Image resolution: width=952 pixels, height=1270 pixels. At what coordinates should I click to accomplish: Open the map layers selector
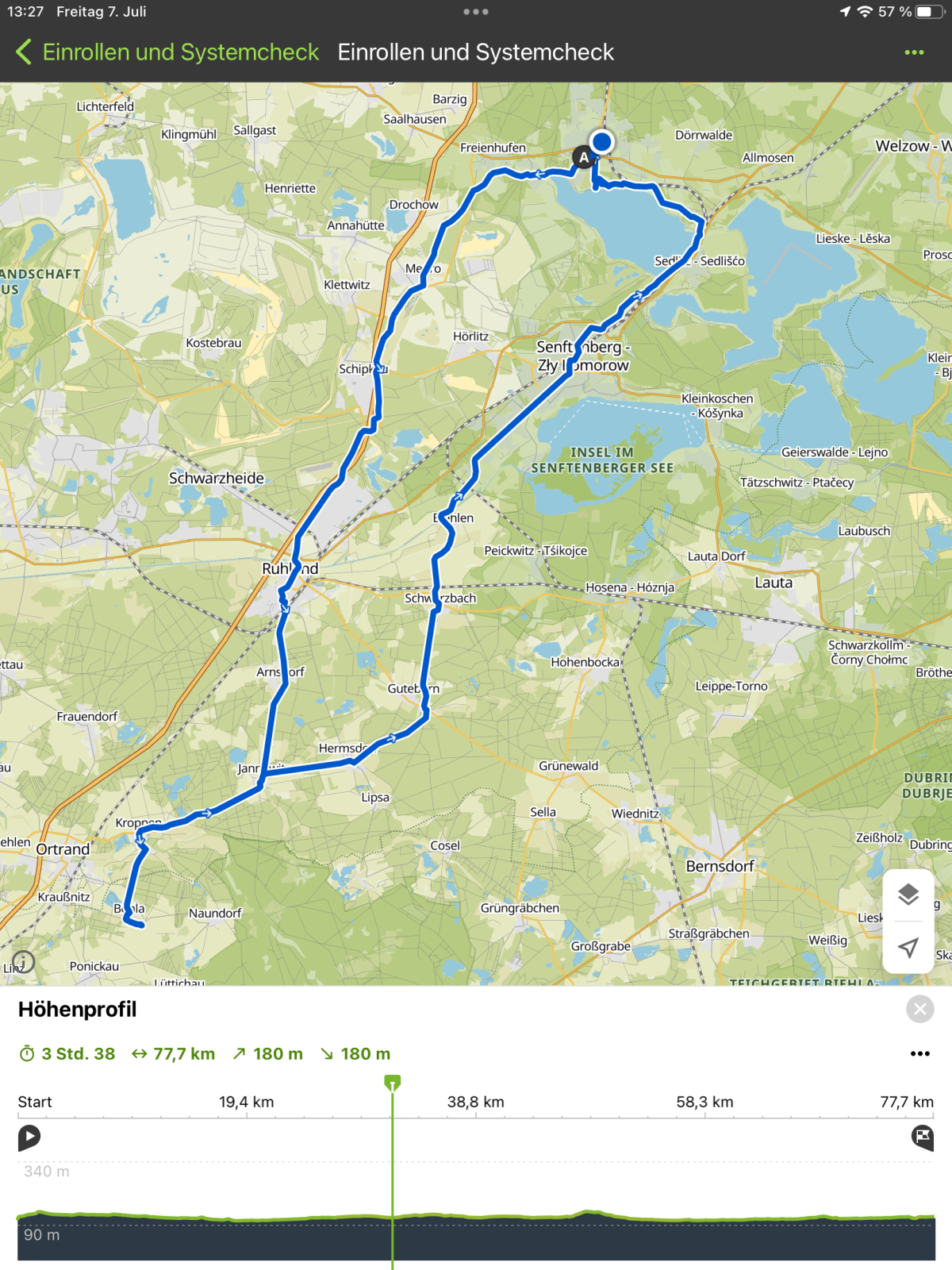tap(908, 895)
